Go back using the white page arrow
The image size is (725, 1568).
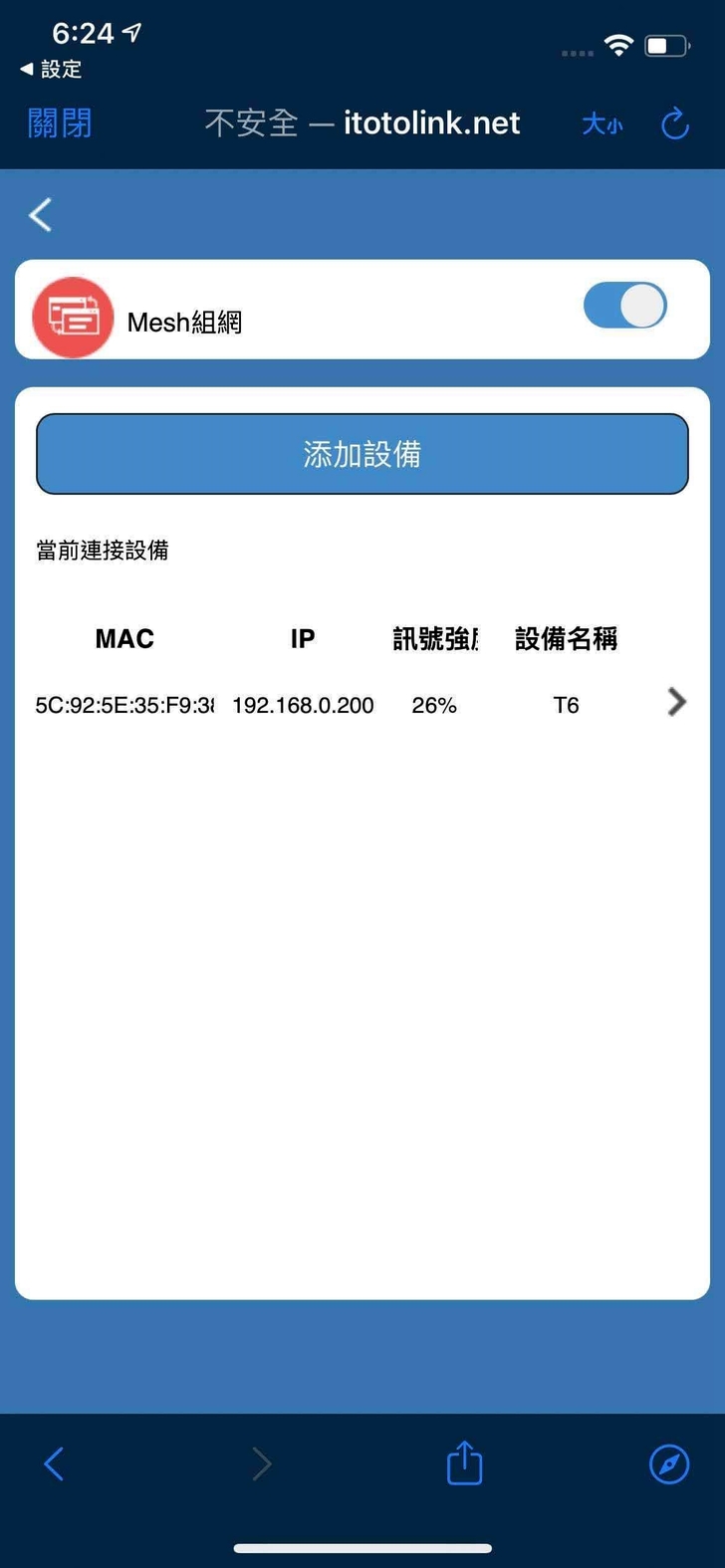click(x=41, y=214)
